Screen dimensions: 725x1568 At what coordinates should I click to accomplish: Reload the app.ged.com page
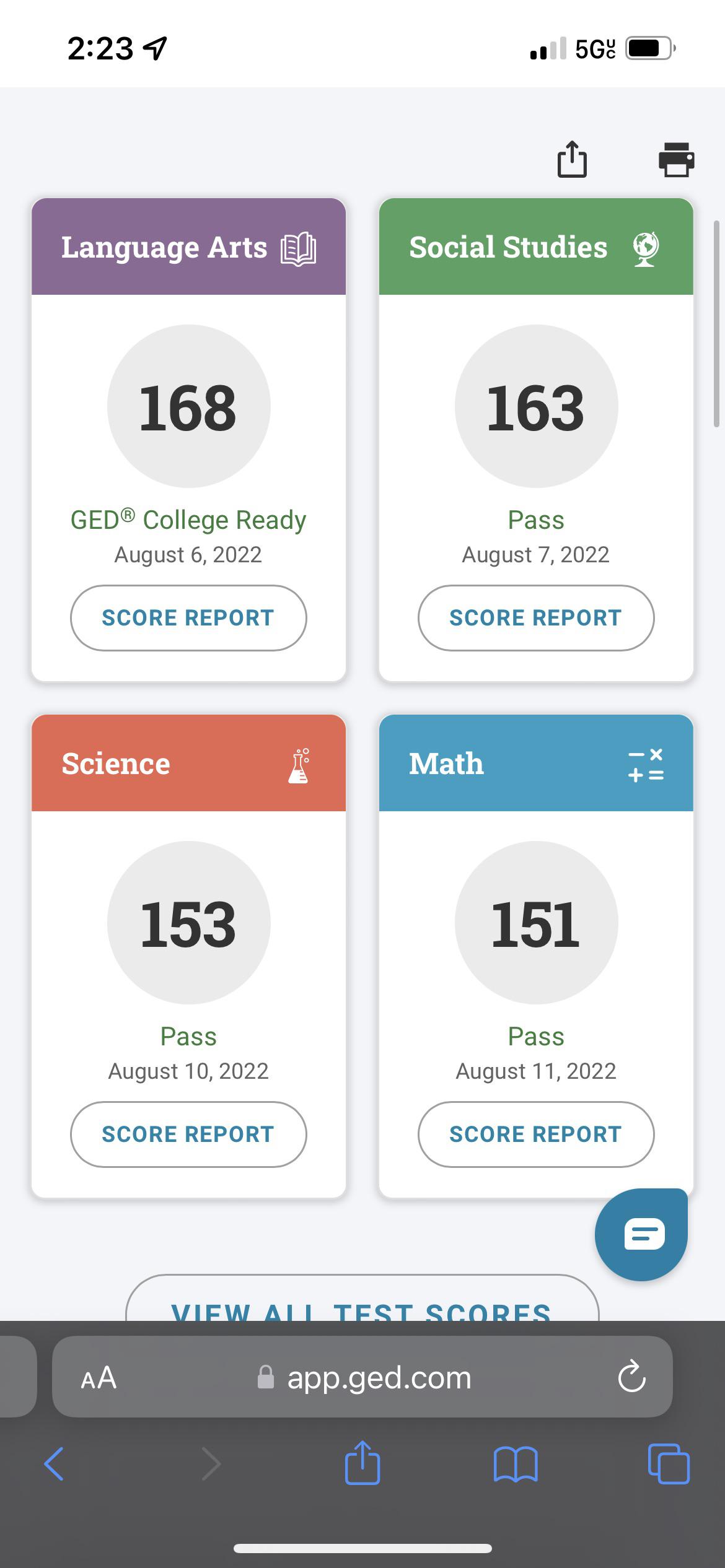coord(631,1377)
